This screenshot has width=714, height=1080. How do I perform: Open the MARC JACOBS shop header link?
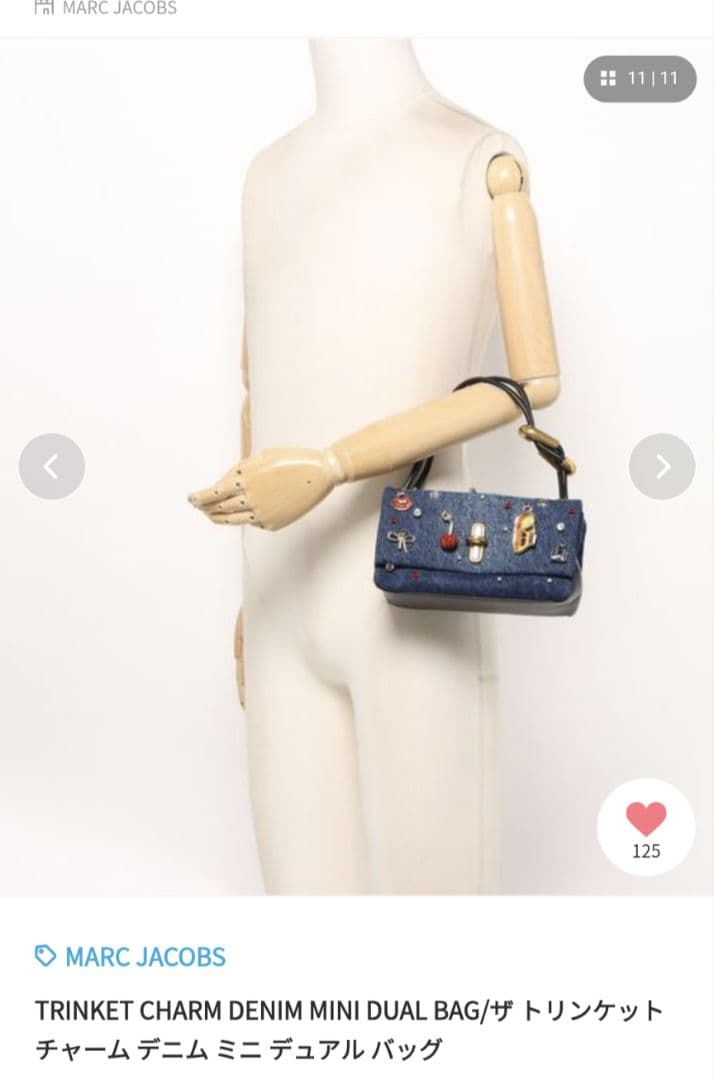tap(107, 9)
